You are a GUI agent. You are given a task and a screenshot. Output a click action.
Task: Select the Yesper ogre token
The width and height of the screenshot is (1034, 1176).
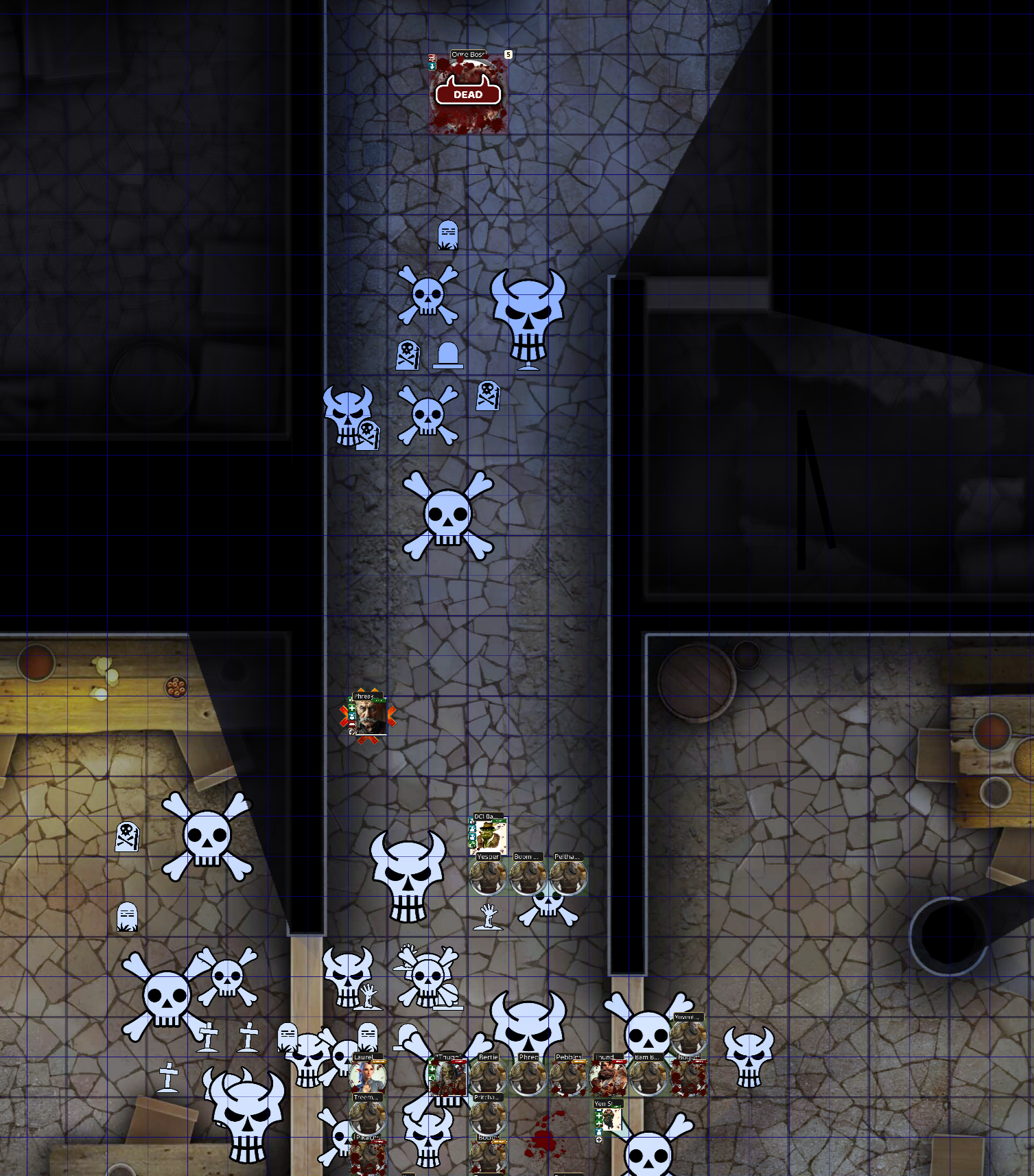(x=488, y=878)
